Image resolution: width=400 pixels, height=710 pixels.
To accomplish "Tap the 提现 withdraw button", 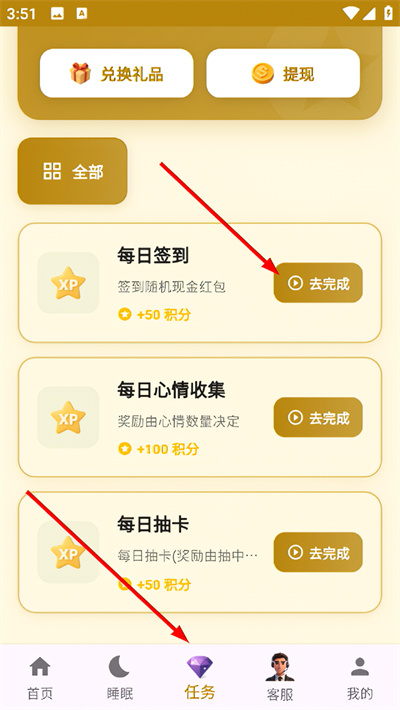I will point(283,73).
